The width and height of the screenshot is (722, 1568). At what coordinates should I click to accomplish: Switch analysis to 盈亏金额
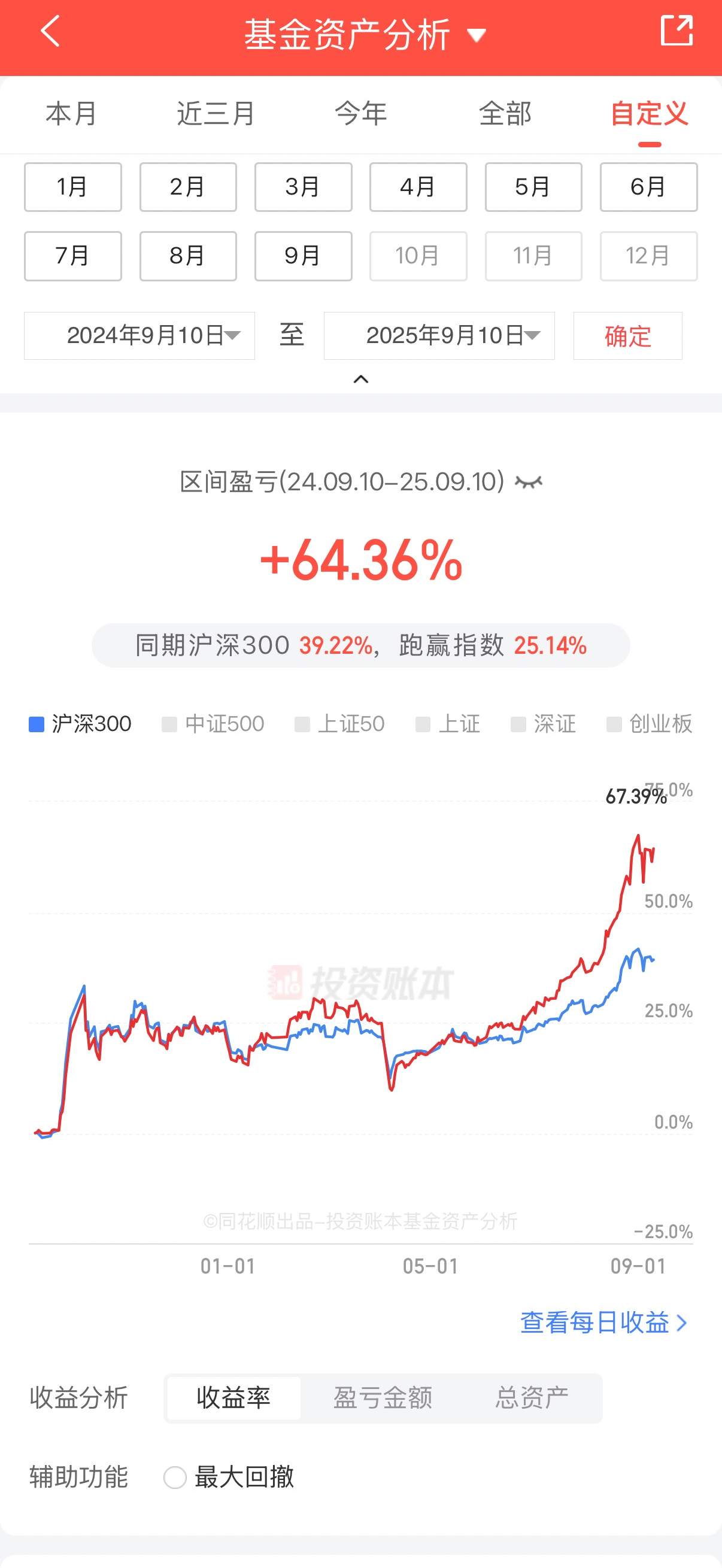click(x=383, y=1397)
